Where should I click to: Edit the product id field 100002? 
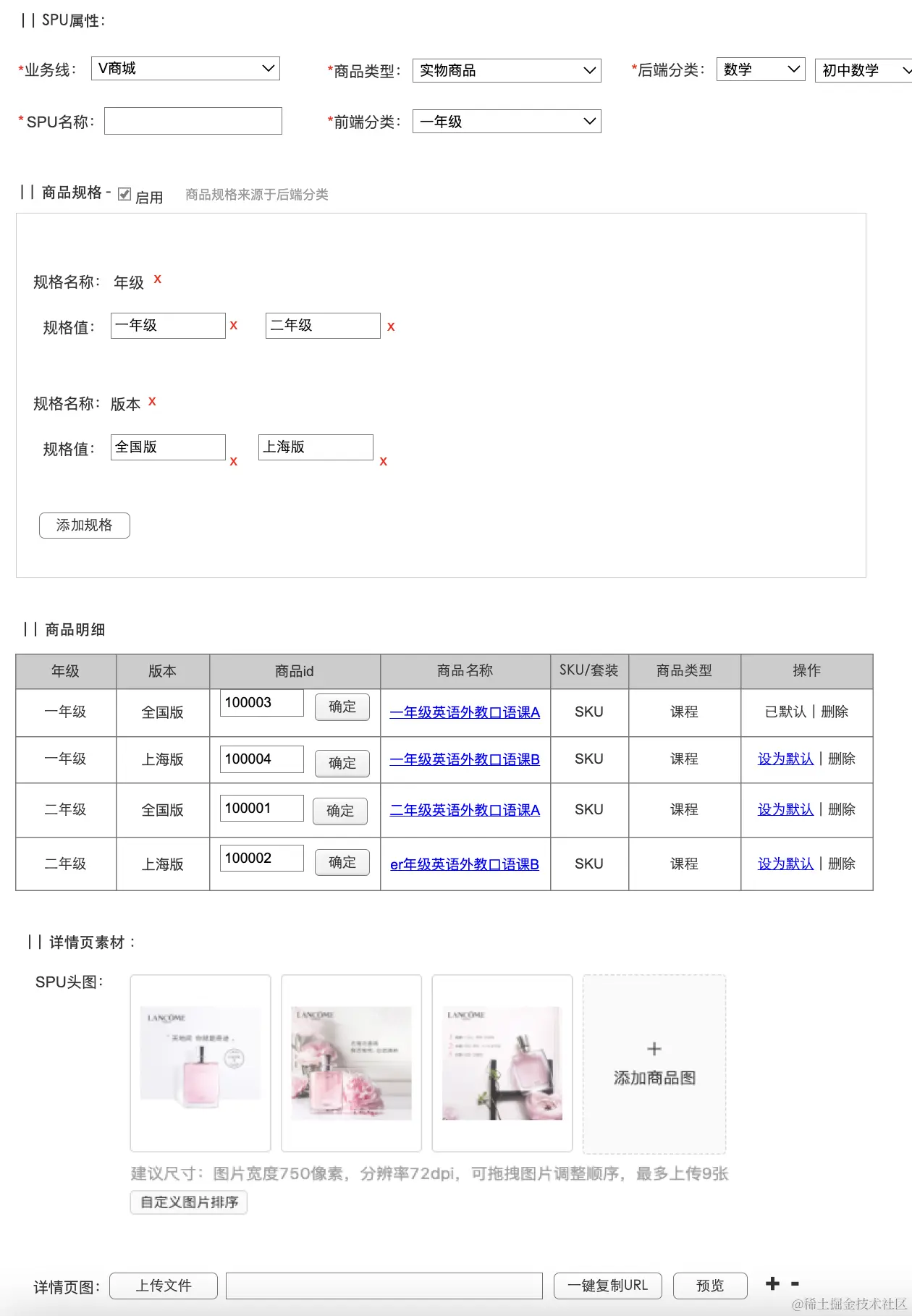[262, 859]
